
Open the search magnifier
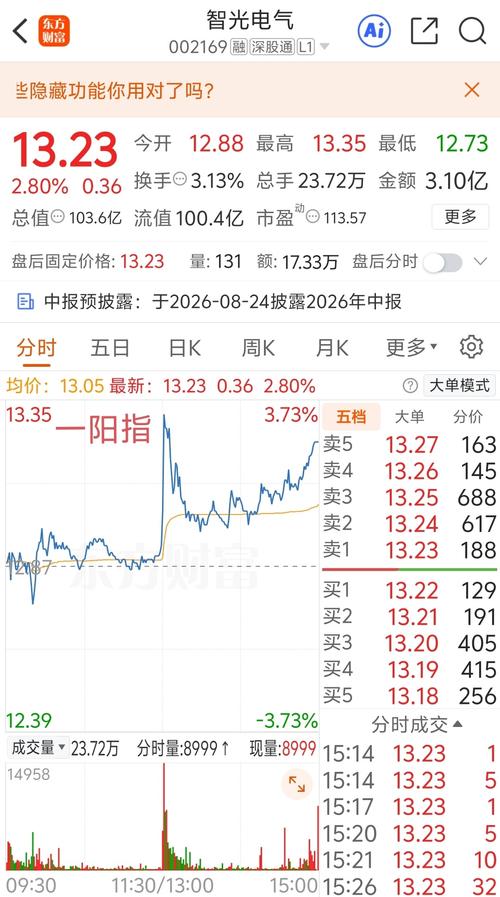[473, 31]
